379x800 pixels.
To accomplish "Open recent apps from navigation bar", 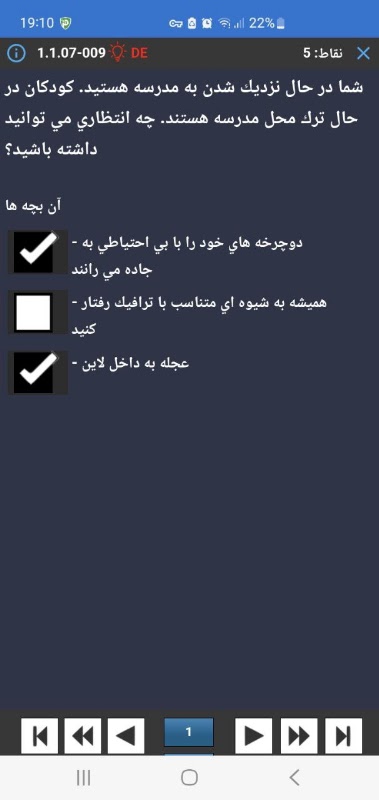I will point(83,778).
